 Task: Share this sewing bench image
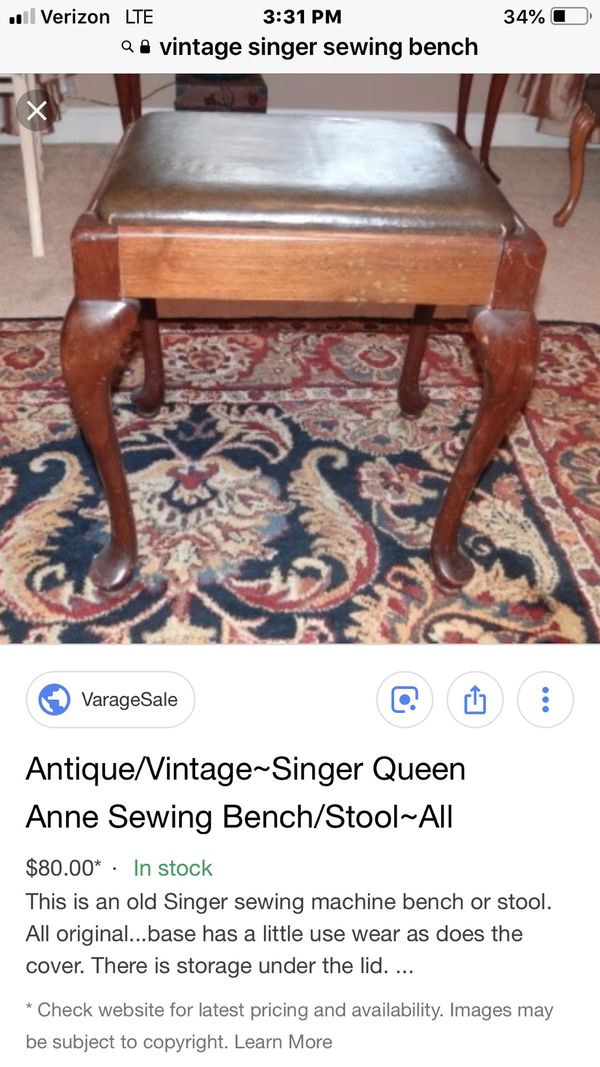point(475,700)
